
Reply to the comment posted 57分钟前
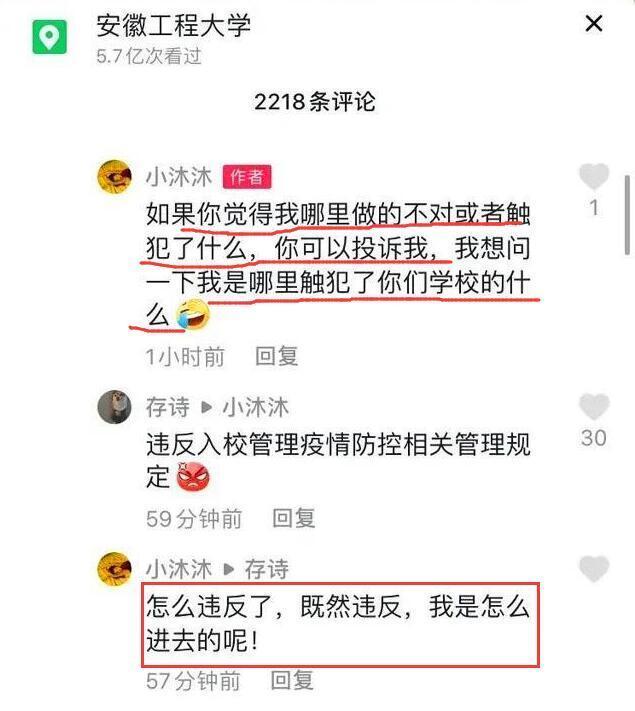point(292,681)
